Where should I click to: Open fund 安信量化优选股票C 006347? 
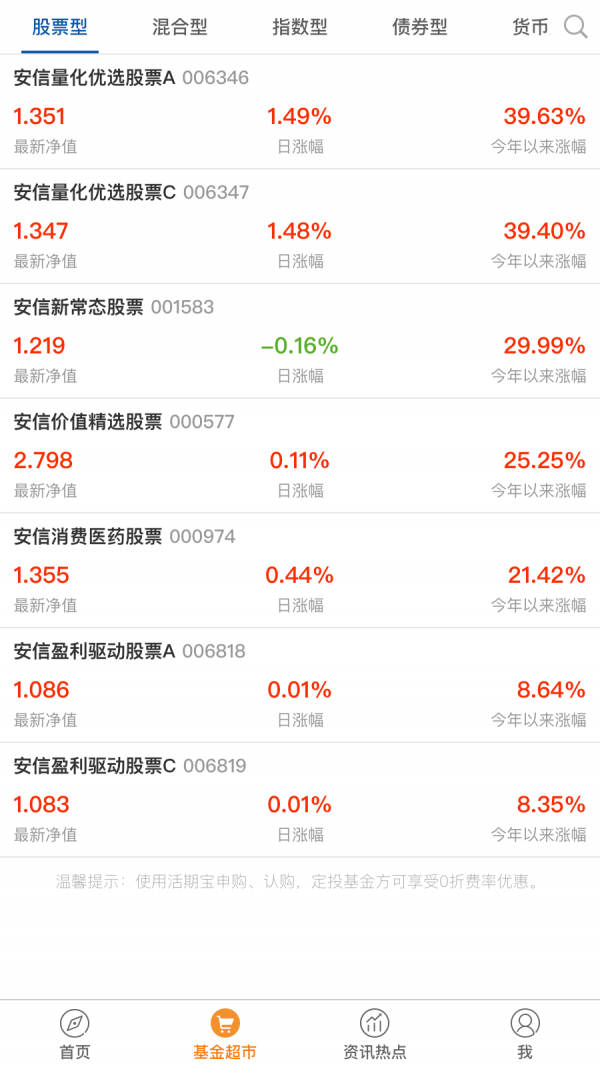tap(300, 227)
